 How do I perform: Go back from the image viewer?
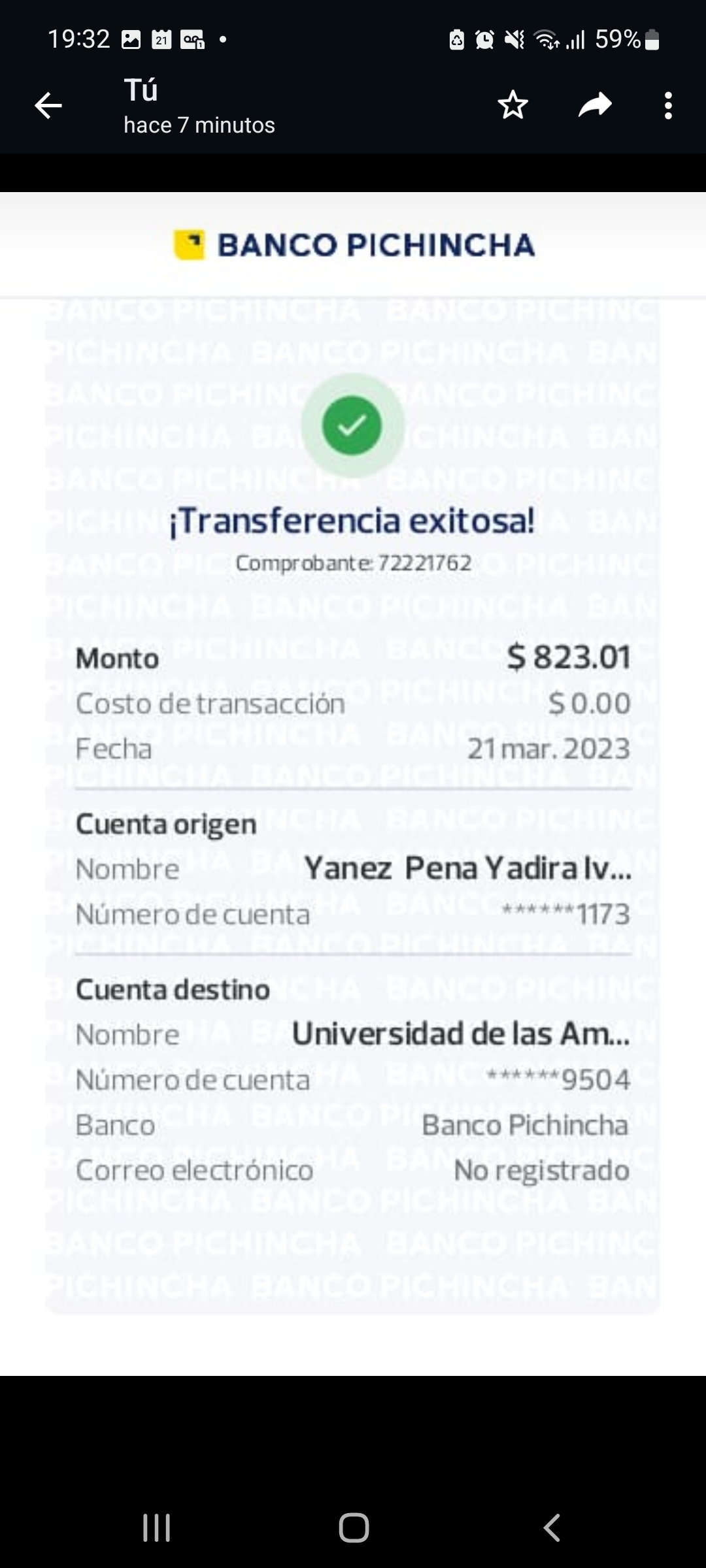(x=48, y=105)
